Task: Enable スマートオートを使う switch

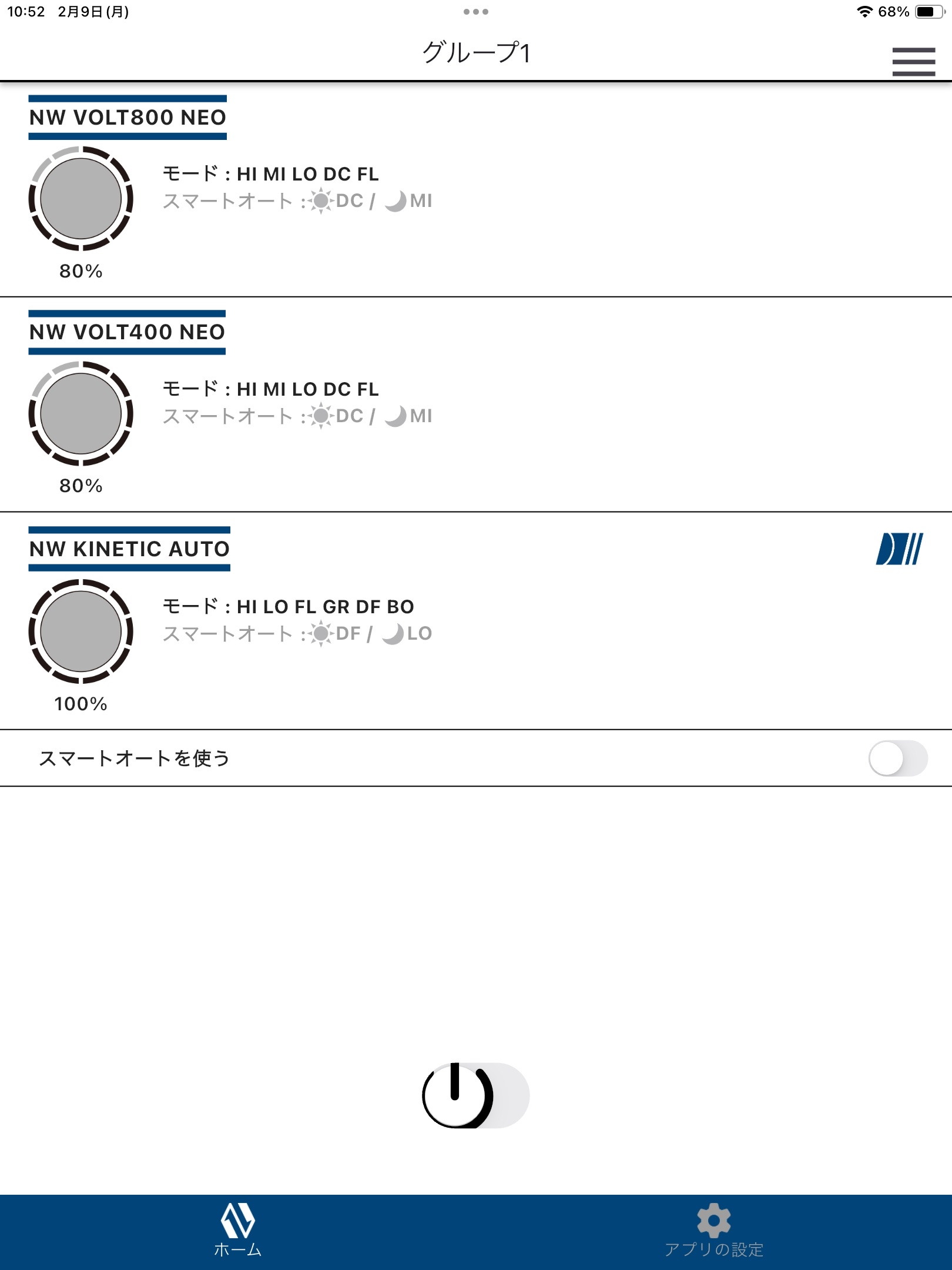Action: [x=897, y=758]
